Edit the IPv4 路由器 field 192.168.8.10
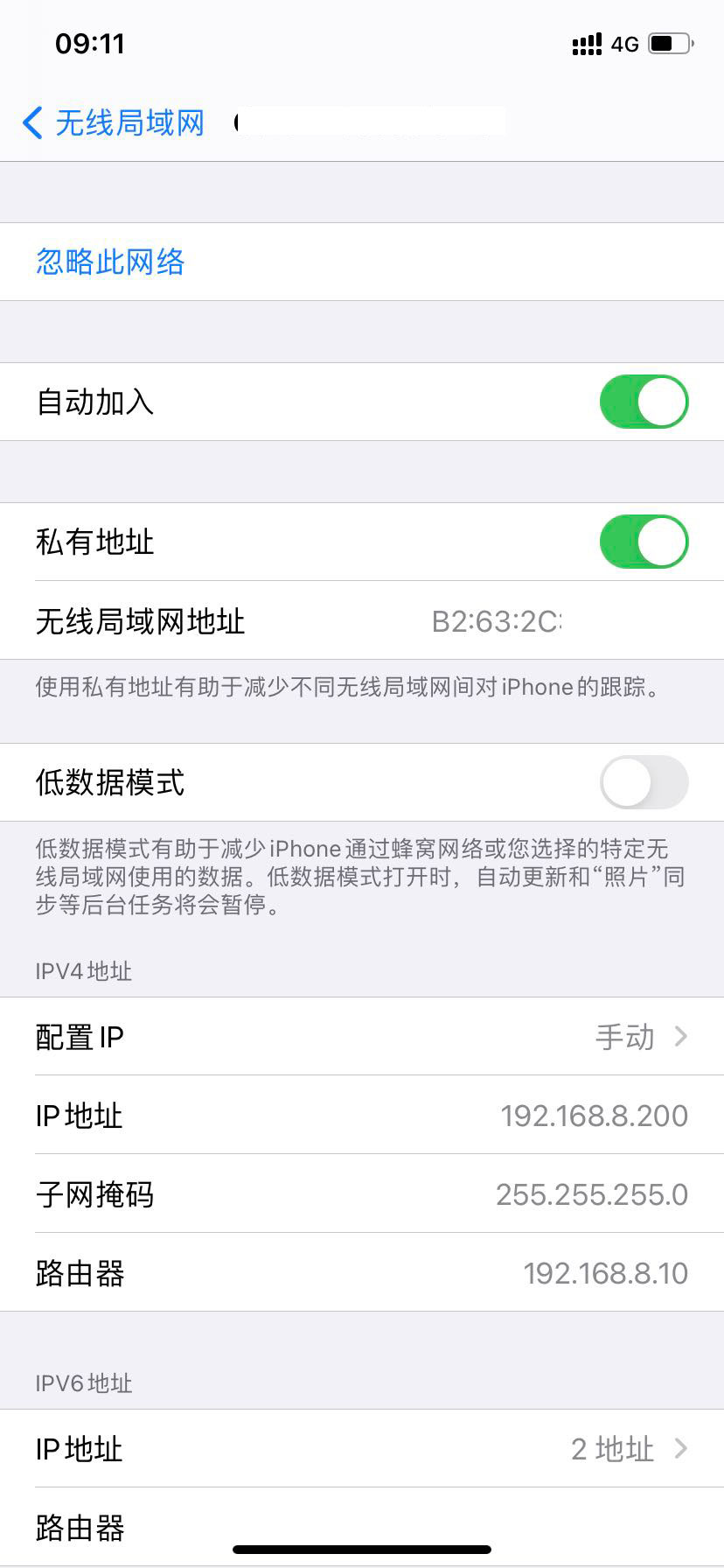Screen dimensions: 724x1568 [x=605, y=1273]
